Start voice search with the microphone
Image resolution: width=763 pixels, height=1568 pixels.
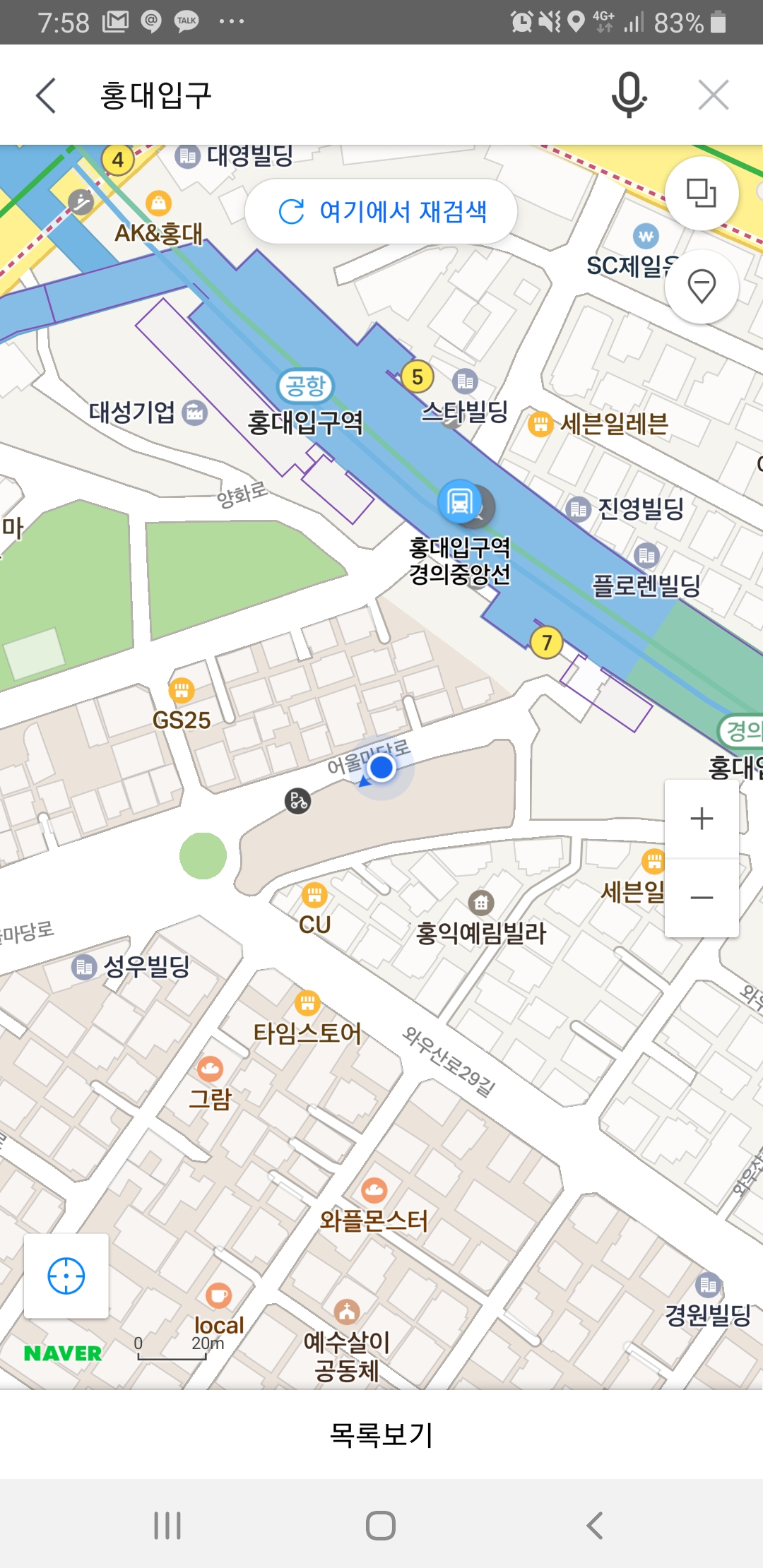point(628,95)
